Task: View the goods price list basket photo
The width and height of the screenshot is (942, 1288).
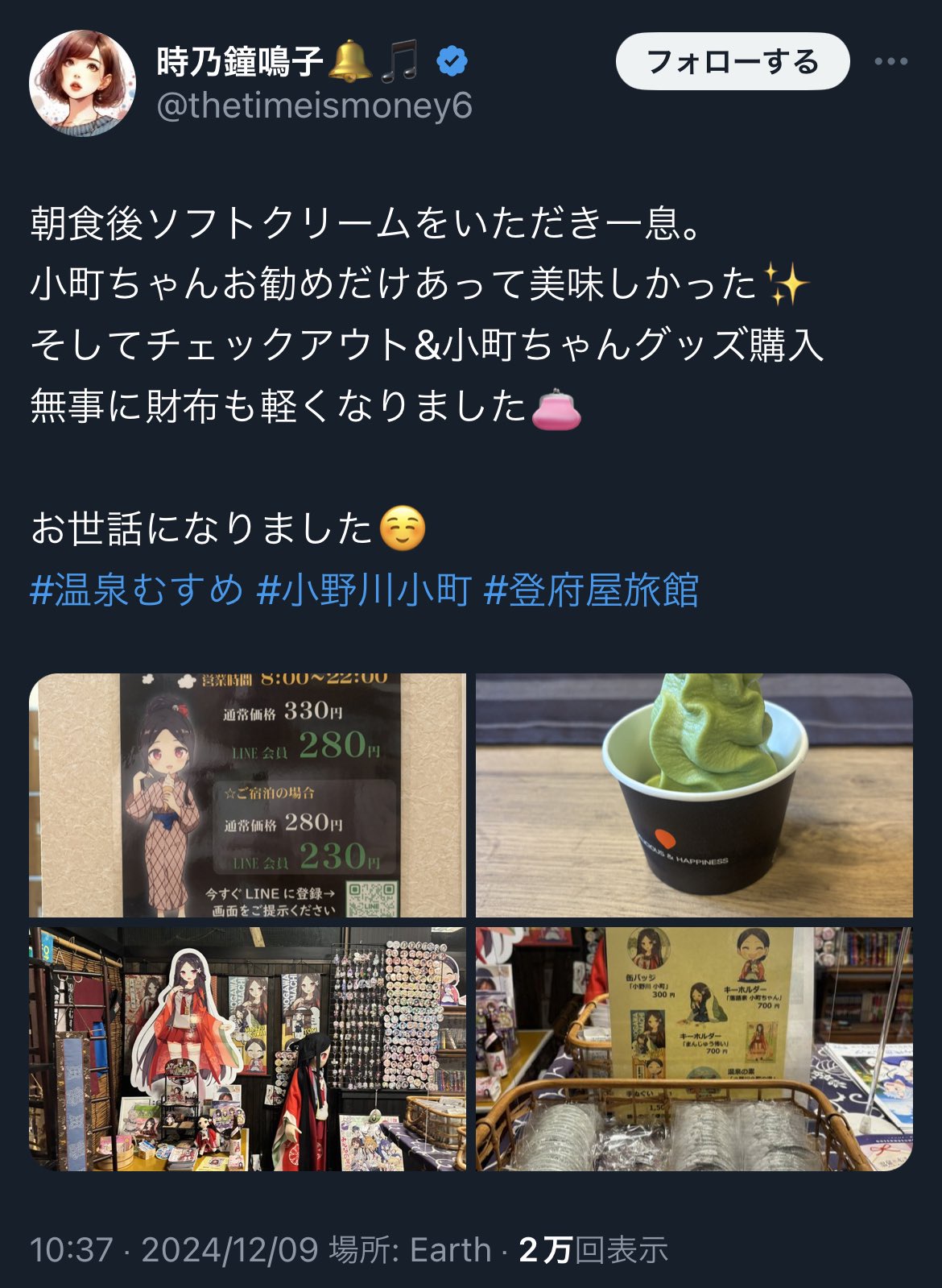Action: tap(694, 1048)
